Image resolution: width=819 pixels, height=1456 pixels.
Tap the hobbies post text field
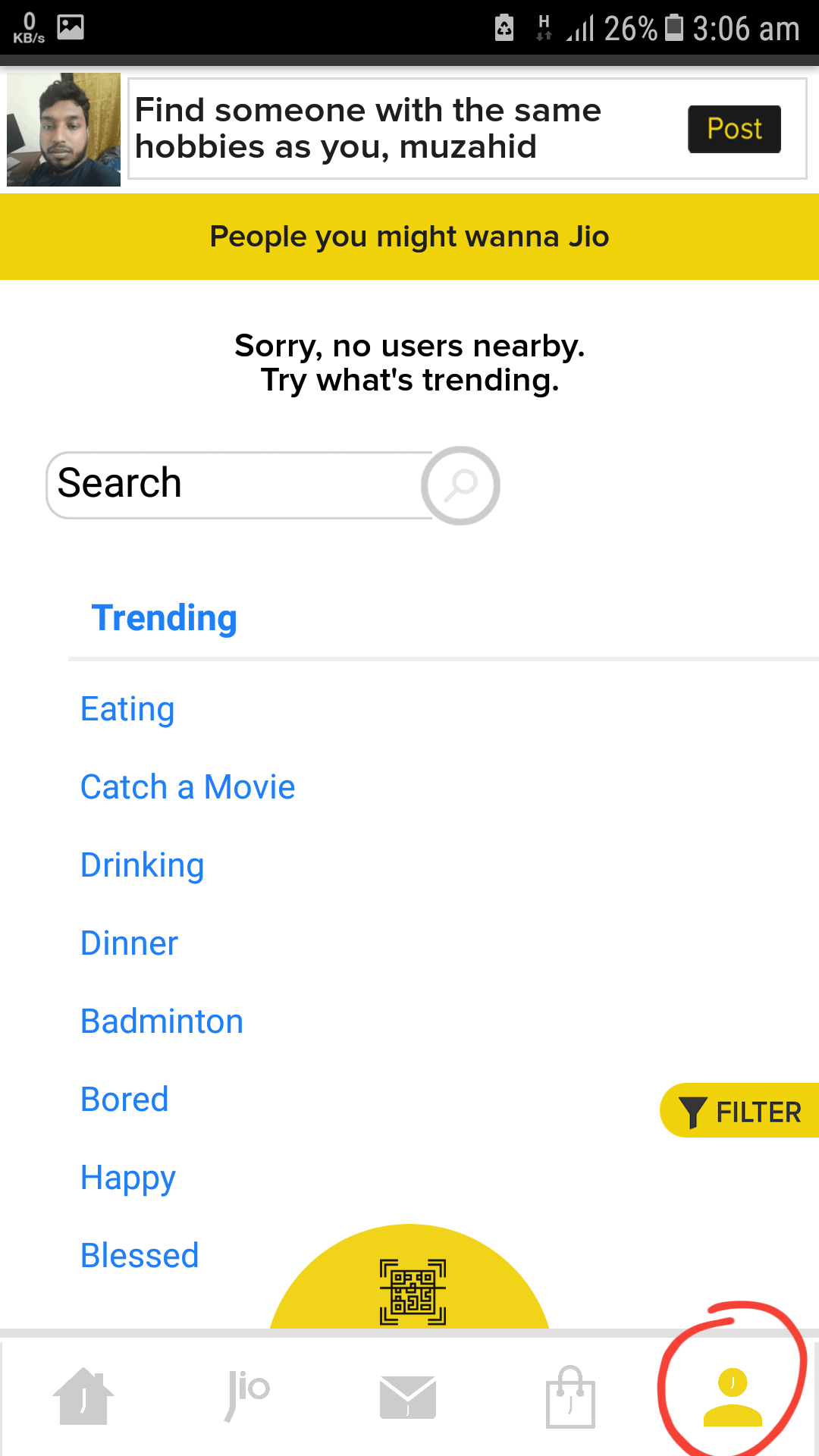(406, 129)
